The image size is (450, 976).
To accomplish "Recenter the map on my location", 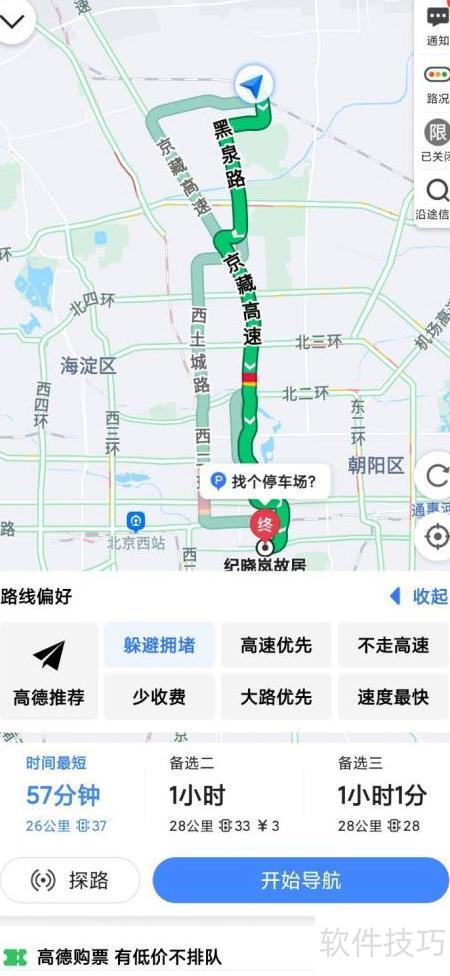I will 436,536.
